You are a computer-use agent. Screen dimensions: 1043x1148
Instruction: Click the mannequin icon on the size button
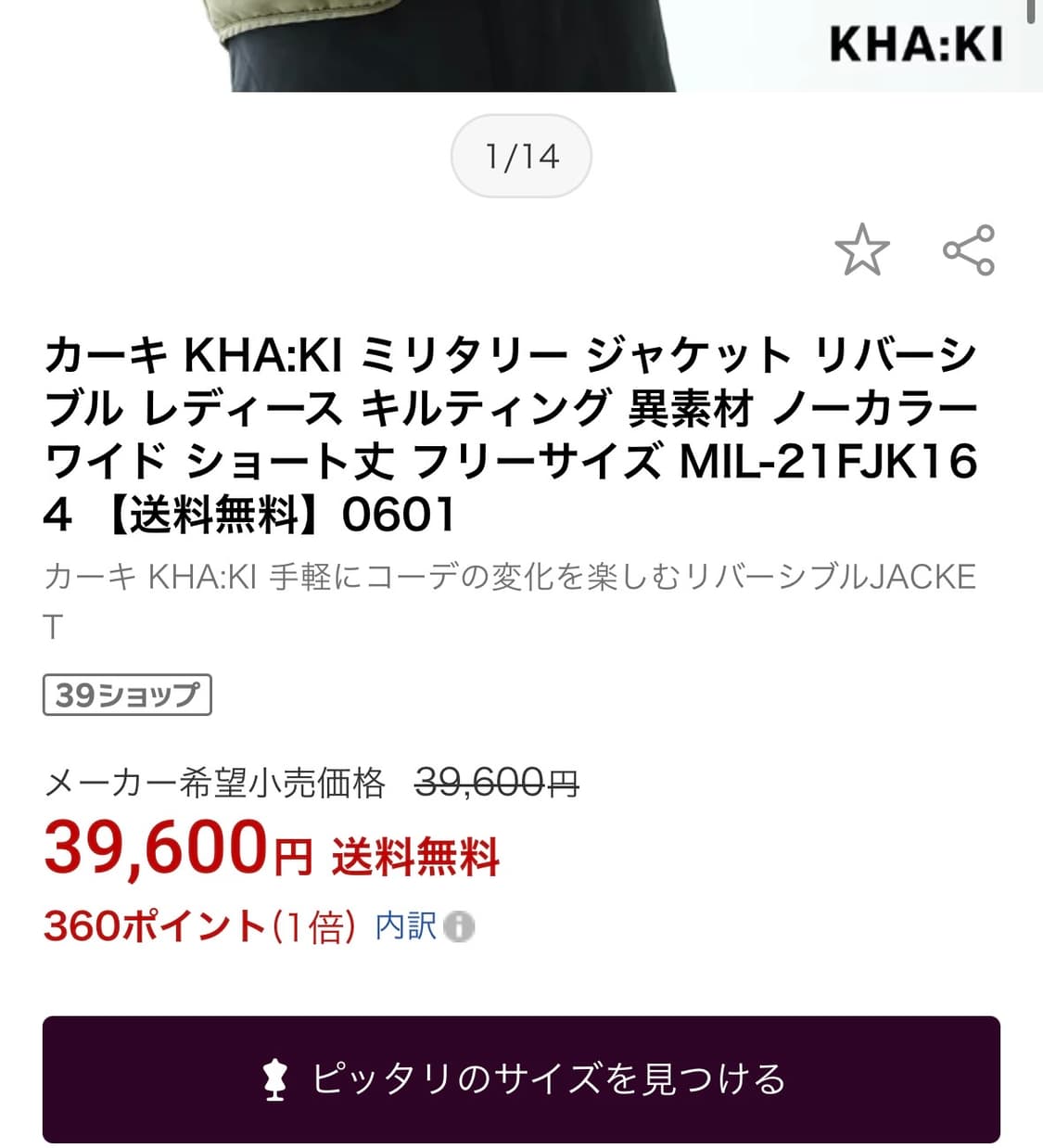coord(274,1080)
